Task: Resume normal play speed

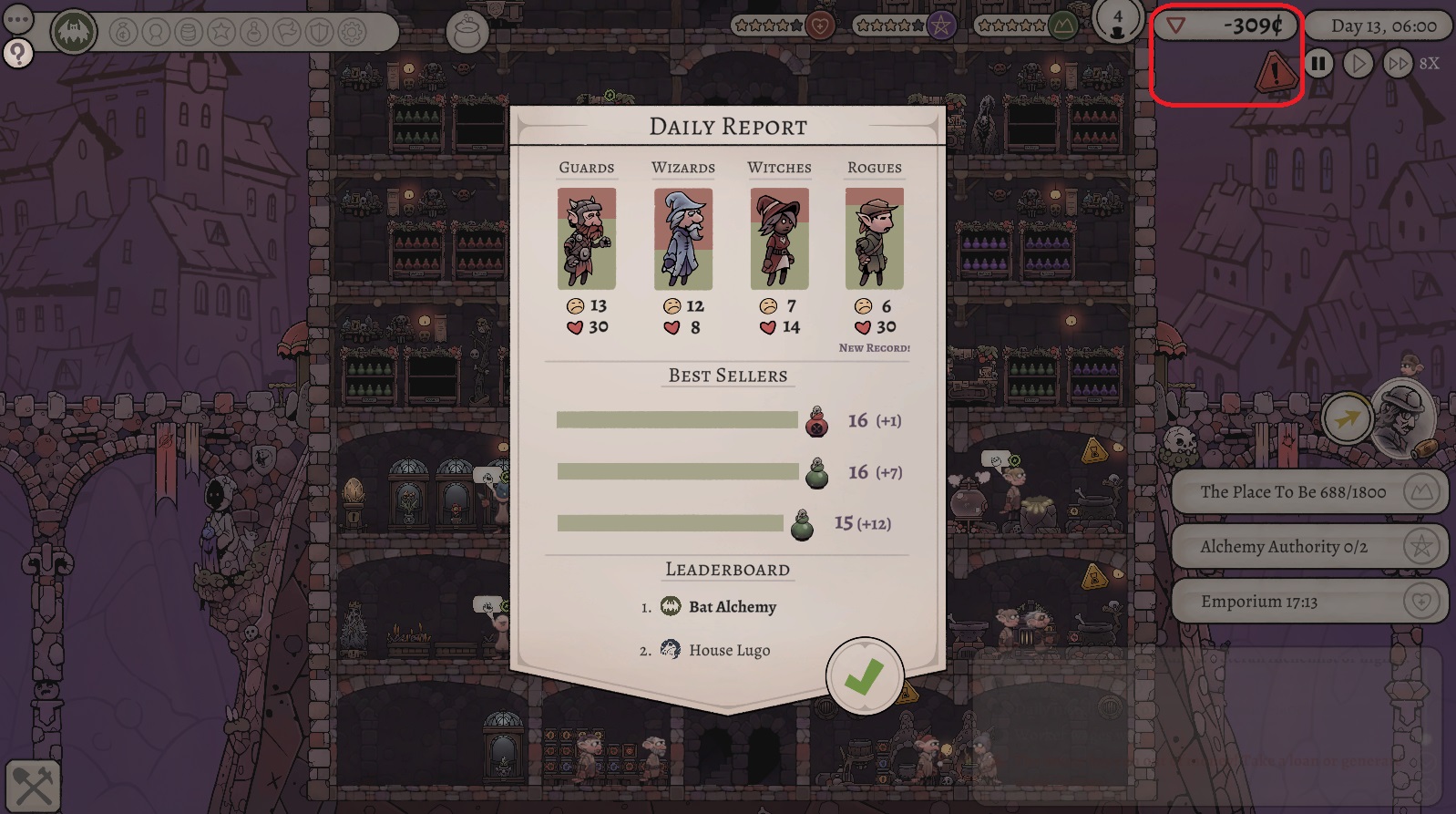Action: point(1358,64)
